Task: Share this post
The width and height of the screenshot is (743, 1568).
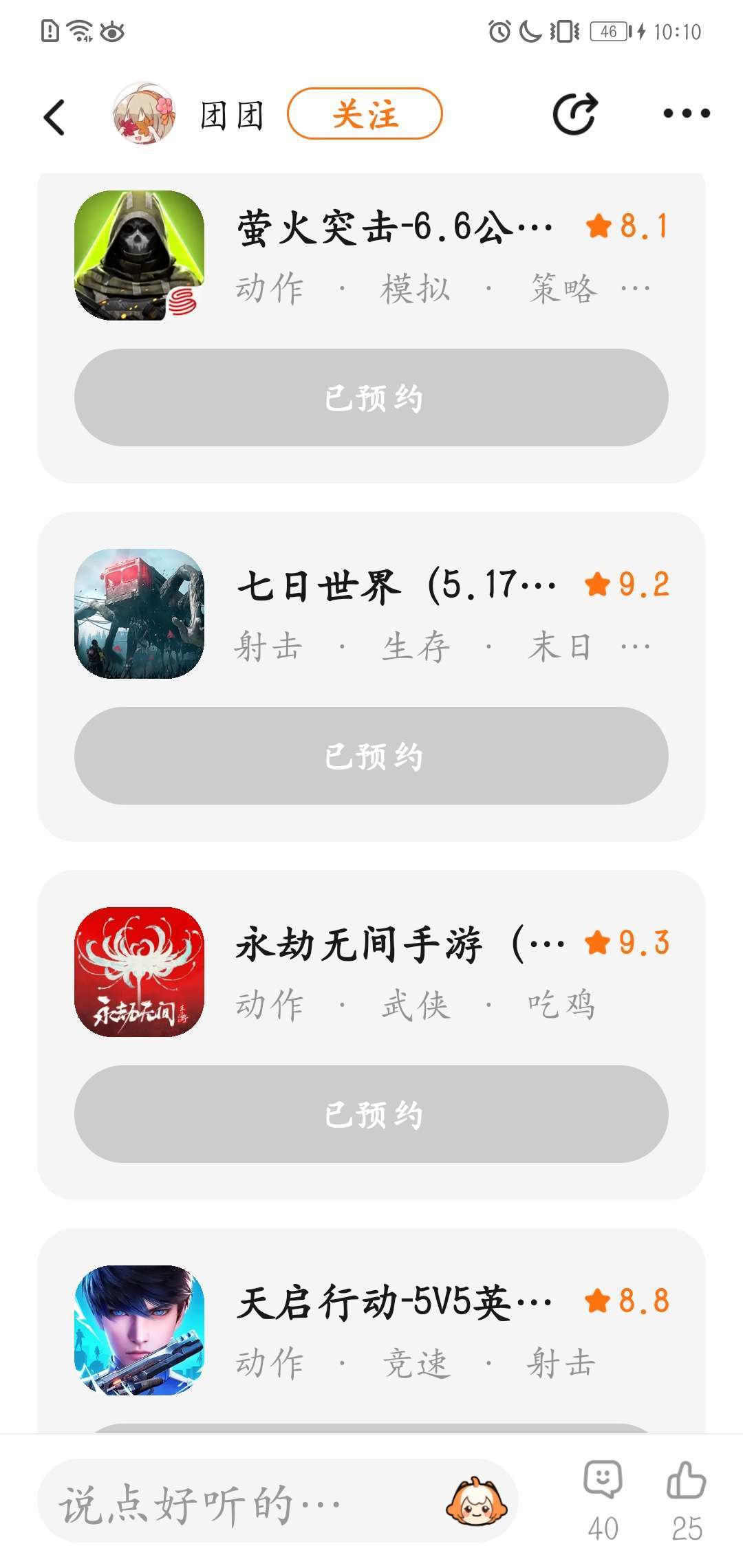Action: [x=574, y=114]
